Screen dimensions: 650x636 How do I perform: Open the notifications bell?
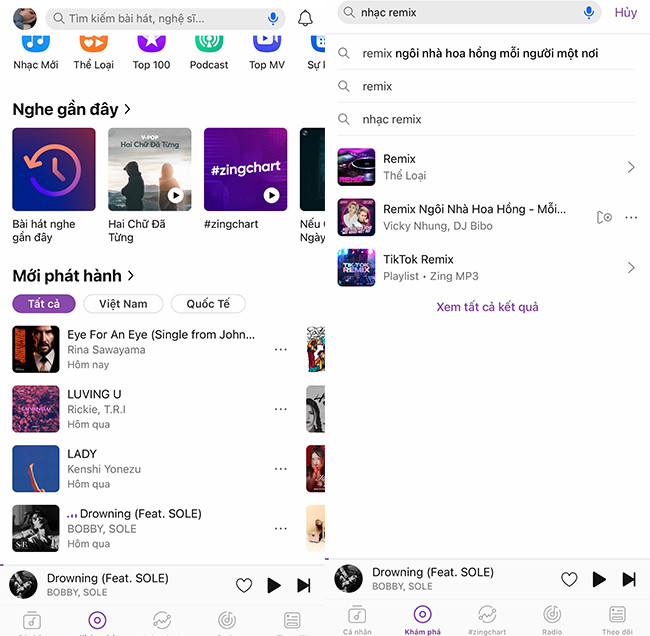(305, 19)
